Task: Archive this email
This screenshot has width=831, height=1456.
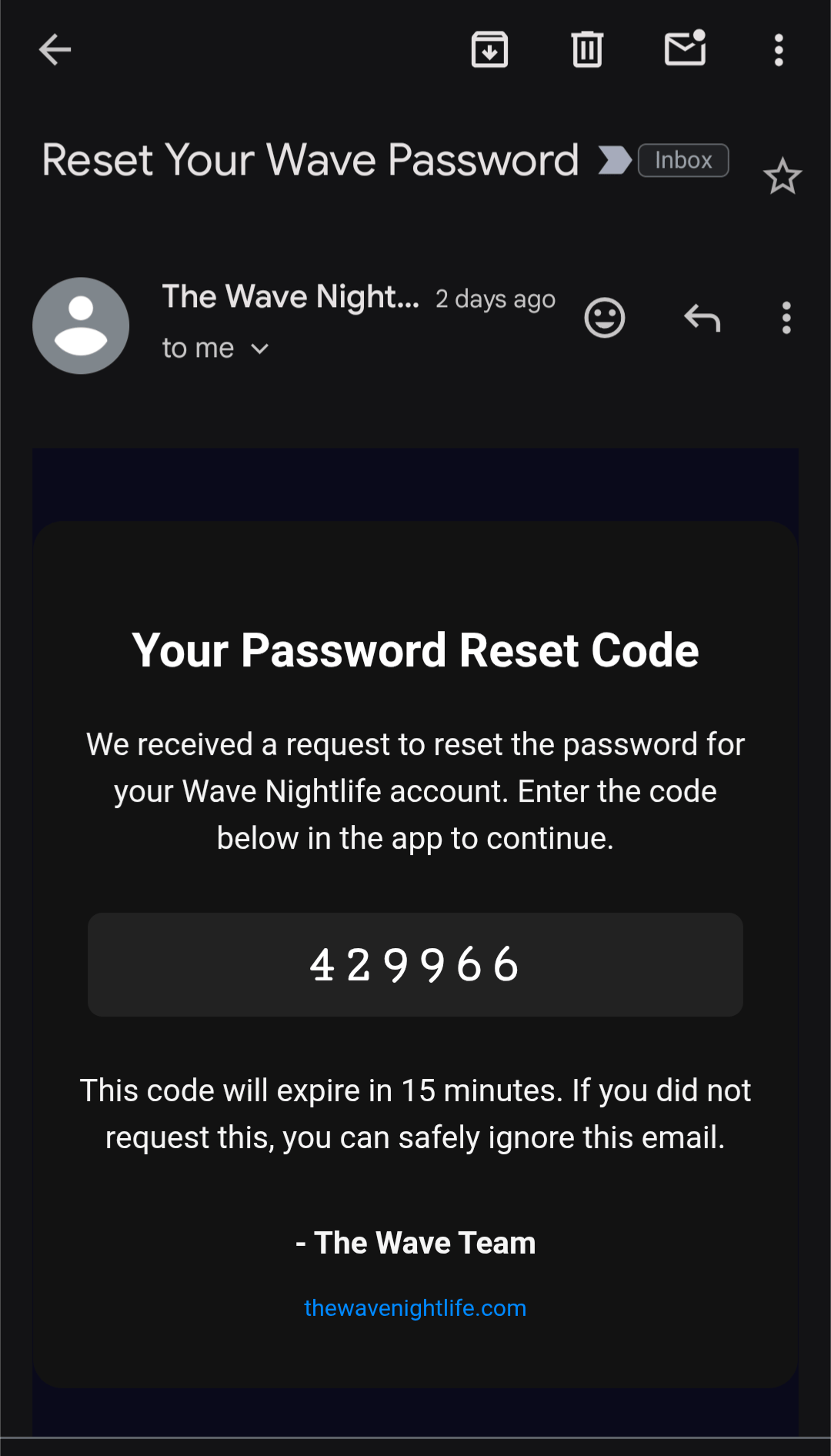Action: tap(489, 51)
